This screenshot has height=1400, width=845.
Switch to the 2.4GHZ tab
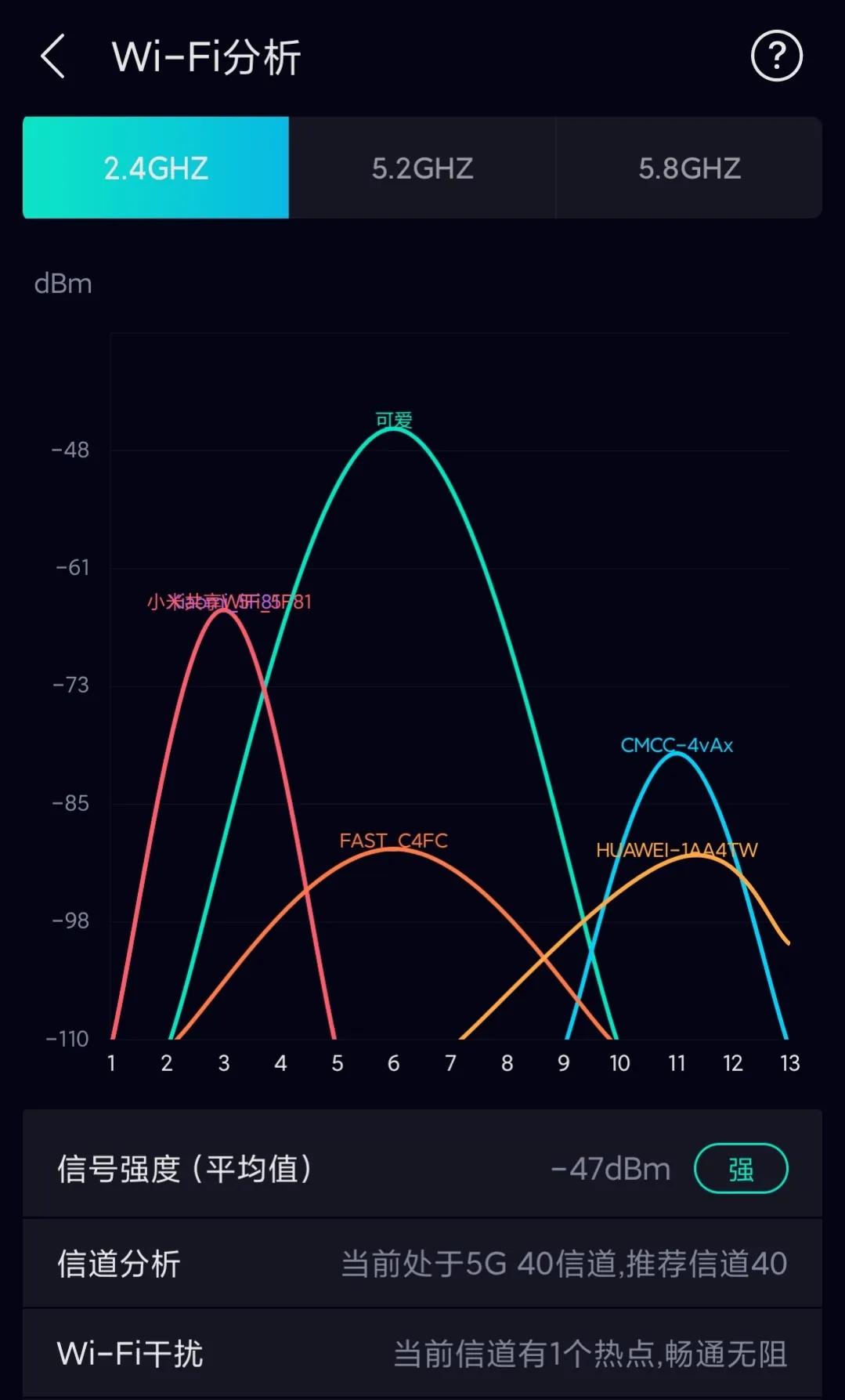(x=155, y=168)
